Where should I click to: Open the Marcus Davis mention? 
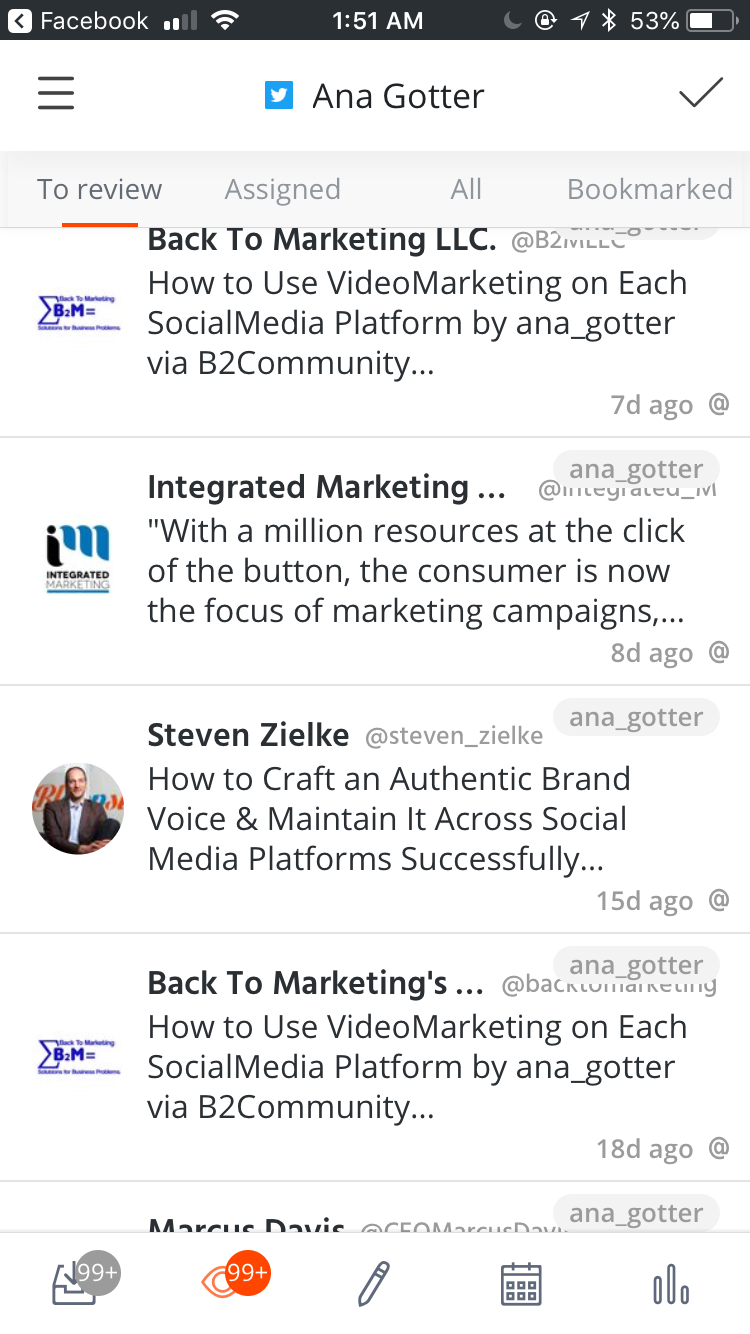(300, 1222)
